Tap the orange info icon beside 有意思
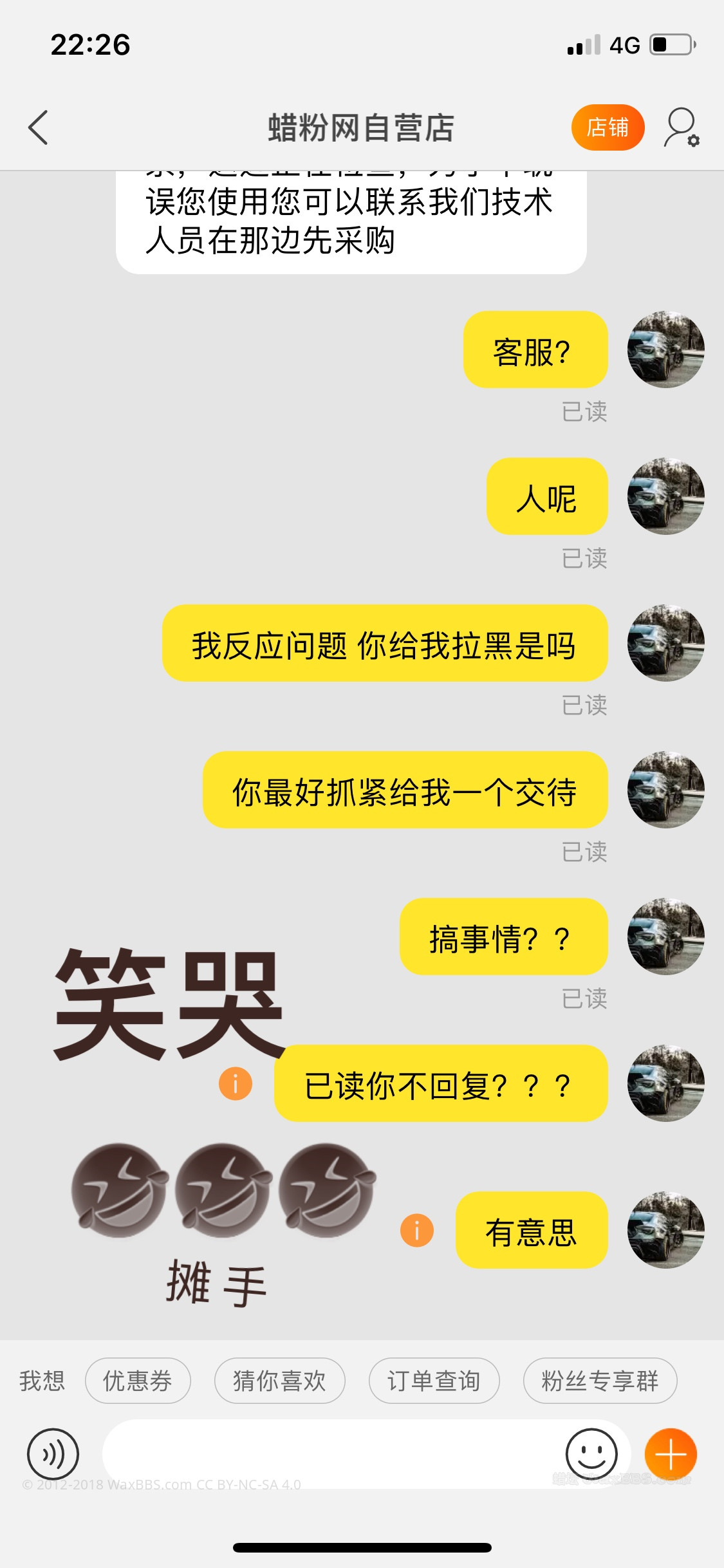The width and height of the screenshot is (724, 1568). pos(416,1229)
